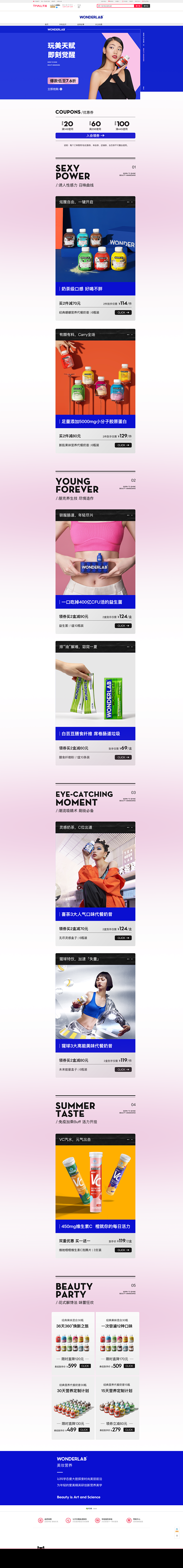Viewport: 183px width, 1568px height.
Task: Click CLICK under 白芸豆膳食纤维 product
Action: click(x=123, y=757)
